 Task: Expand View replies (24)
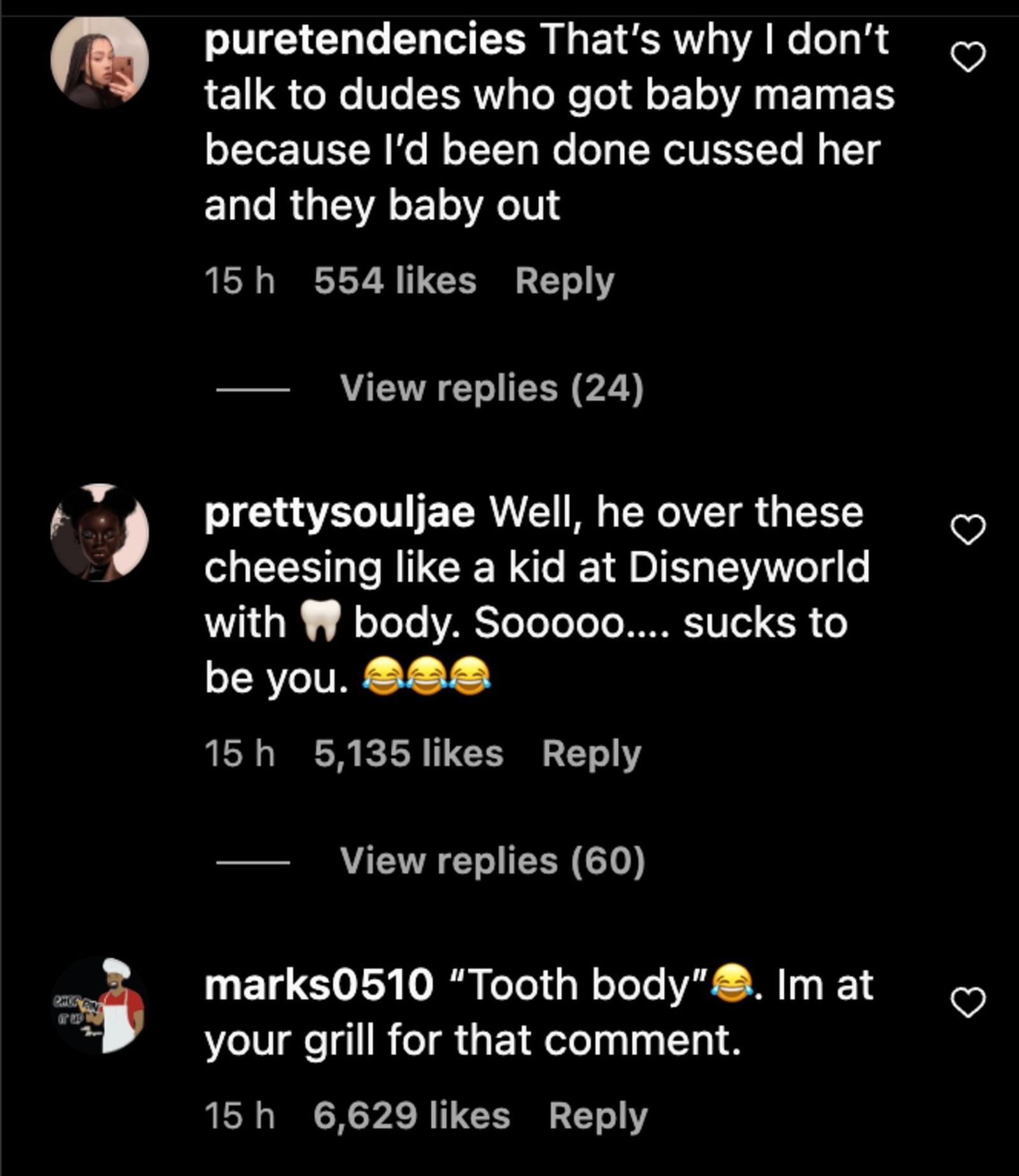tap(491, 388)
